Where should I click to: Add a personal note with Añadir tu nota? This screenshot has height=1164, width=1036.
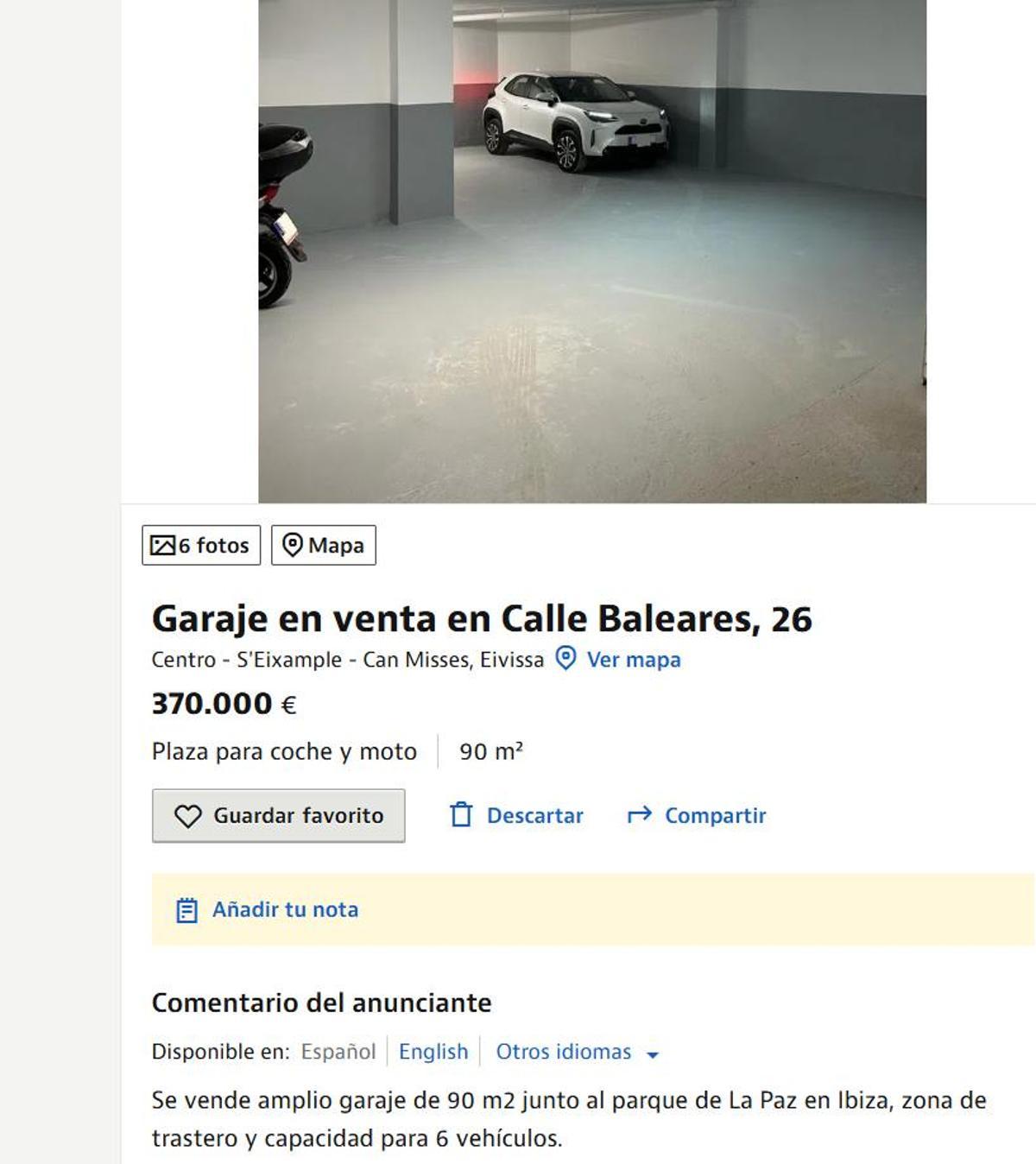tap(285, 909)
